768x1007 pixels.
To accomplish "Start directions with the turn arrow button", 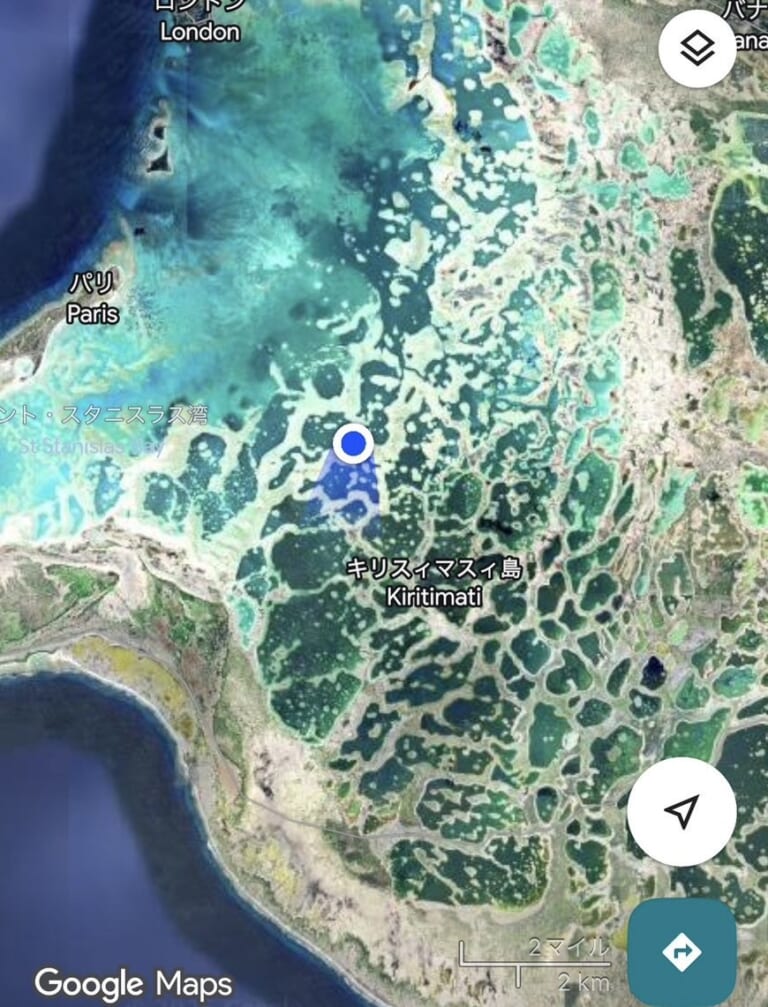I will click(x=683, y=951).
